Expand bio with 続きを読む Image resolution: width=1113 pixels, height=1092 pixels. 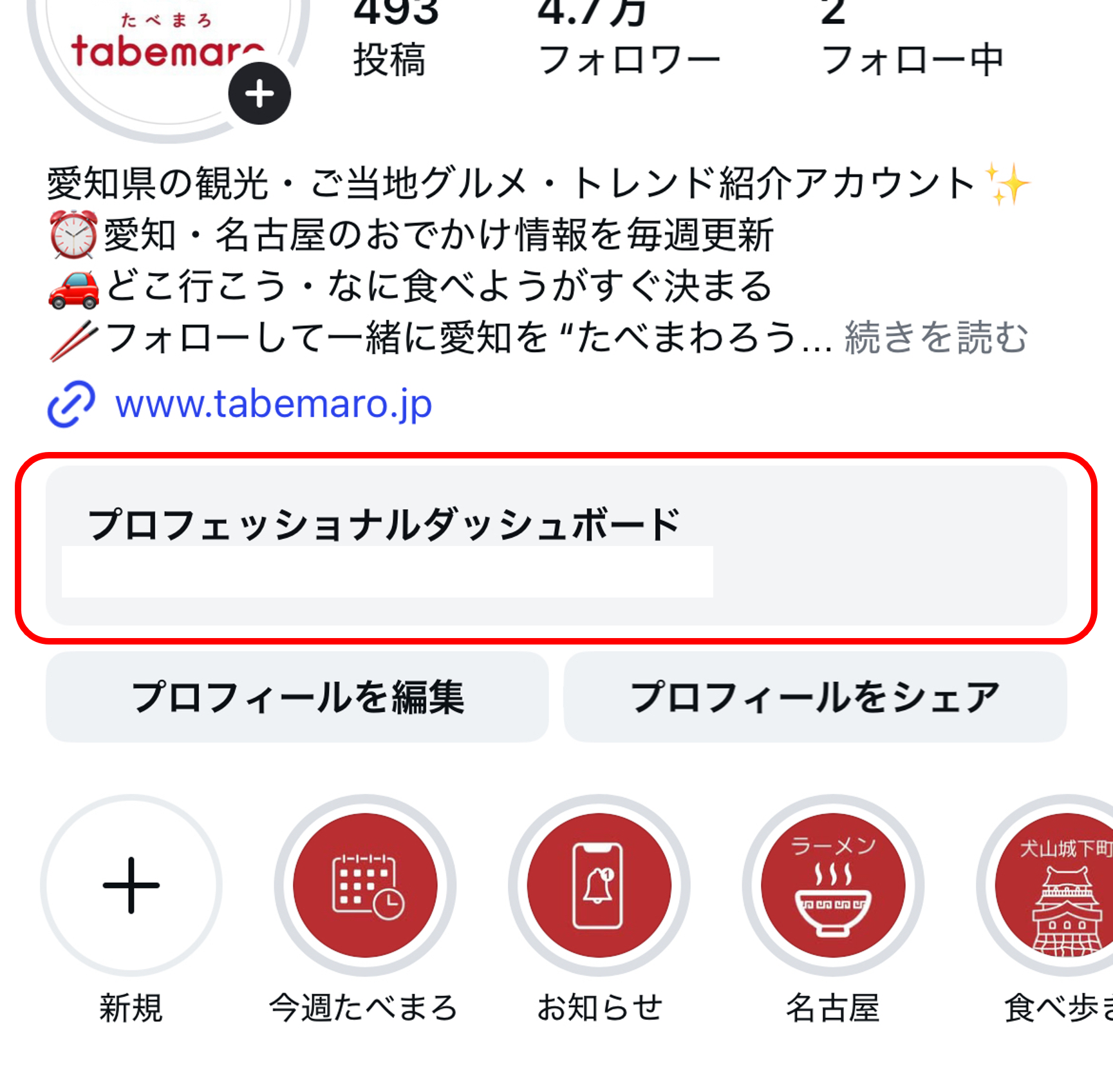935,337
